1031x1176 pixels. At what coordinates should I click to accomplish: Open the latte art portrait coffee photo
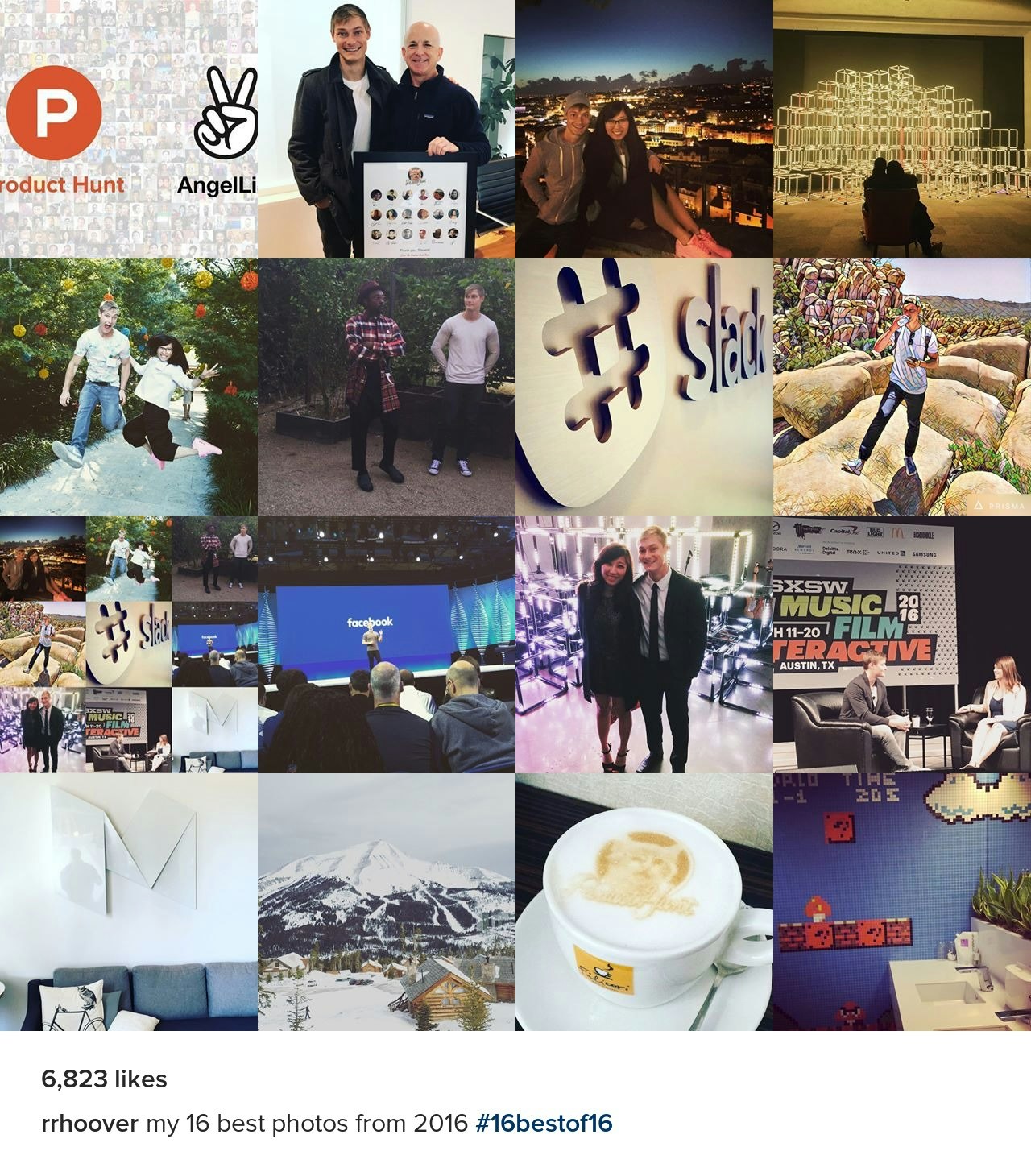click(x=644, y=902)
